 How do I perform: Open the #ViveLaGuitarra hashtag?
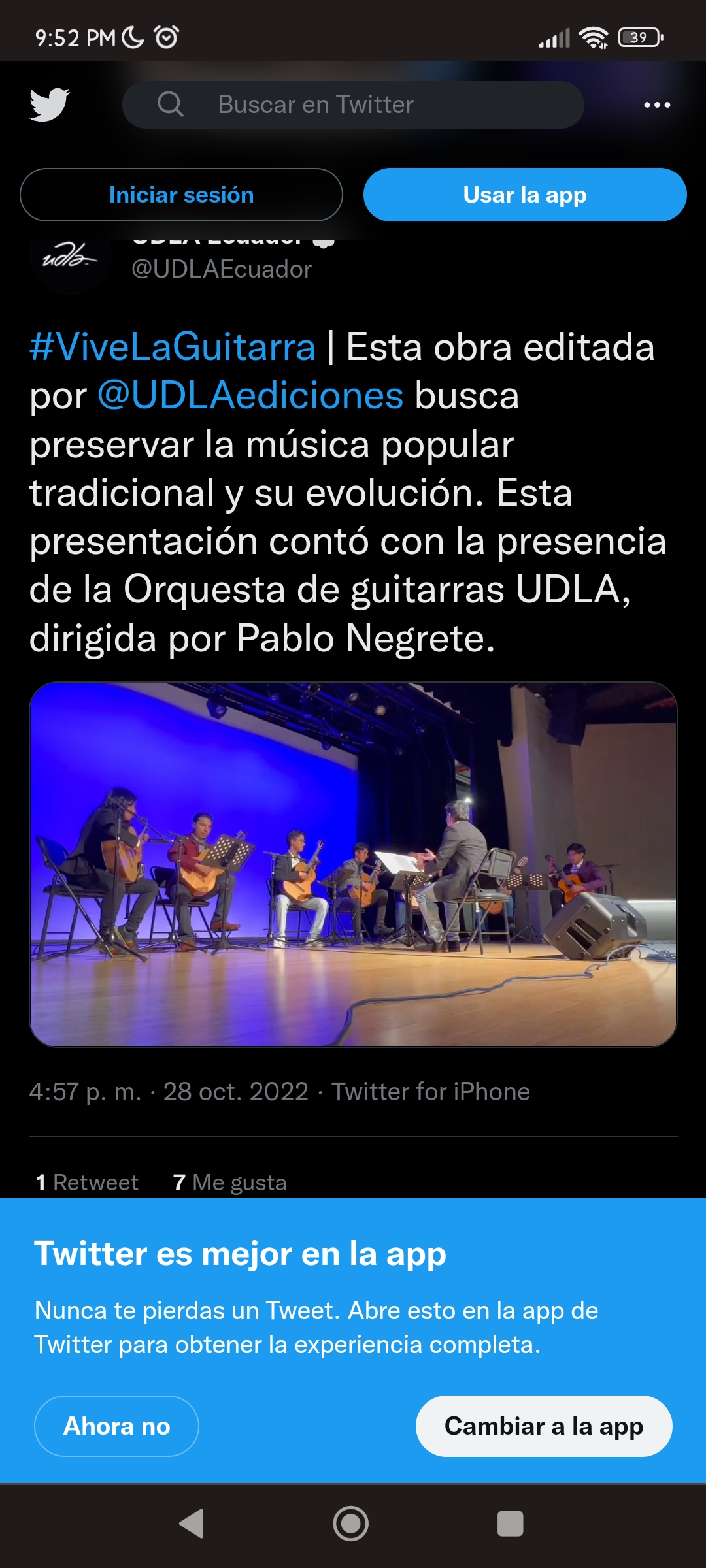pos(173,347)
